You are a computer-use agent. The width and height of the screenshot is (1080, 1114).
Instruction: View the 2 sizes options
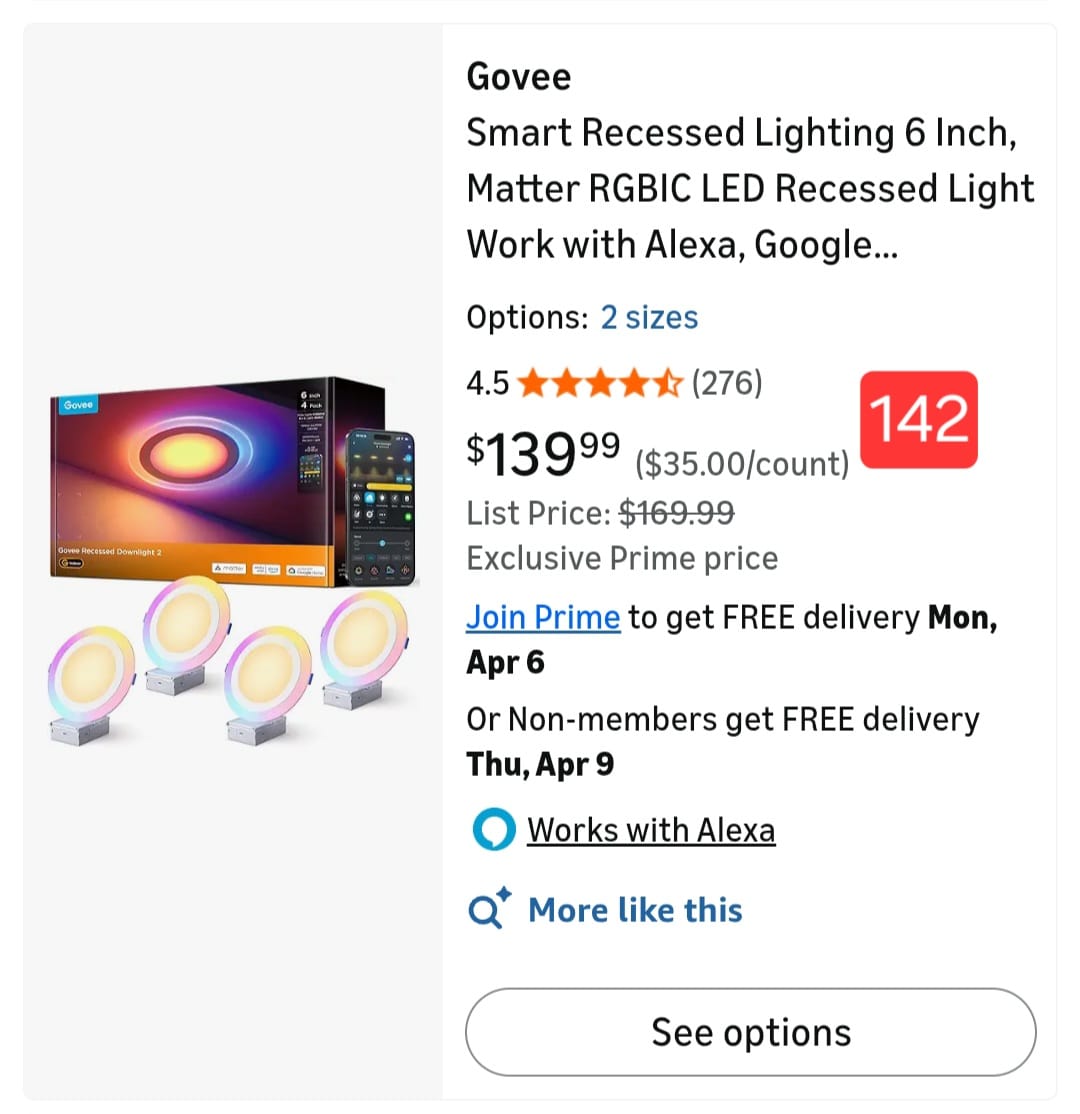point(649,318)
